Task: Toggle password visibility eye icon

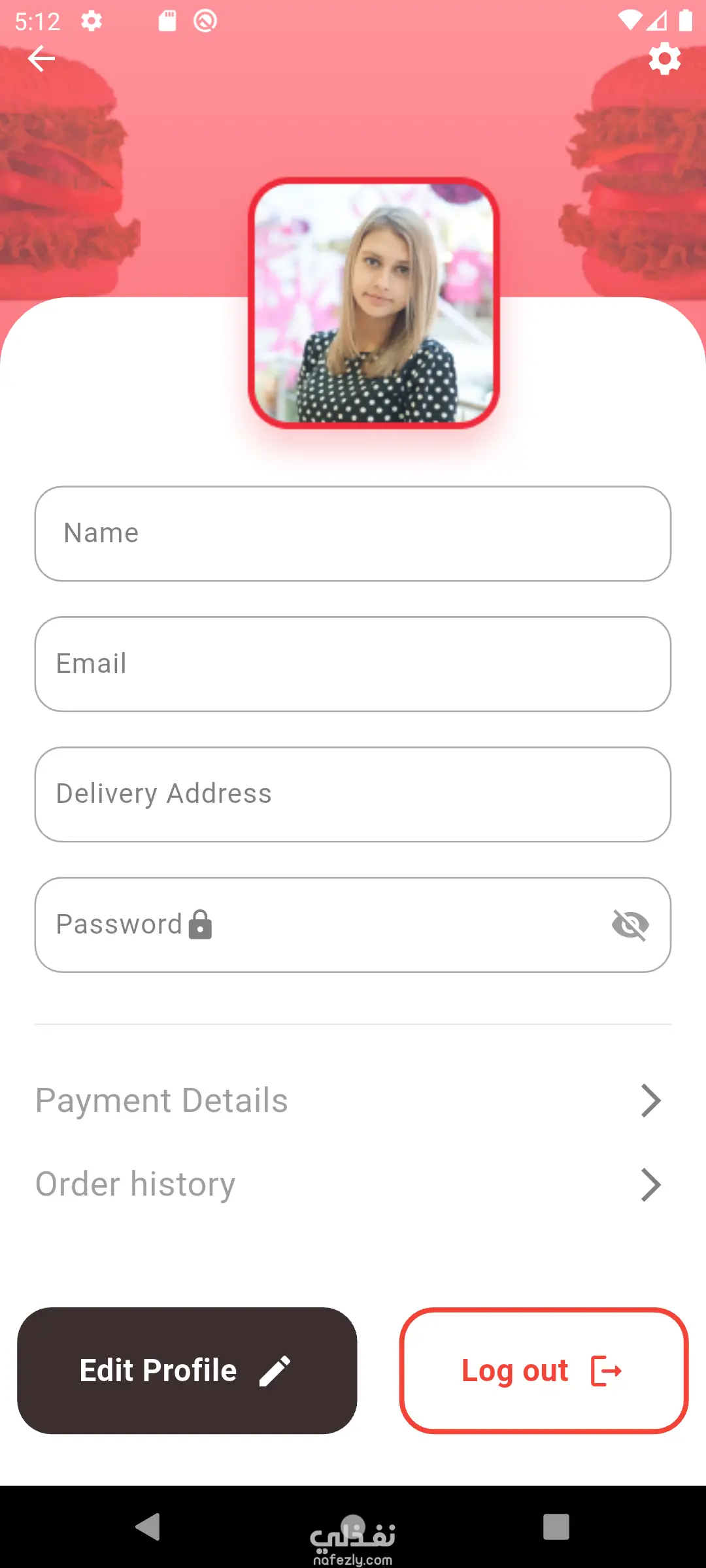Action: tap(630, 925)
